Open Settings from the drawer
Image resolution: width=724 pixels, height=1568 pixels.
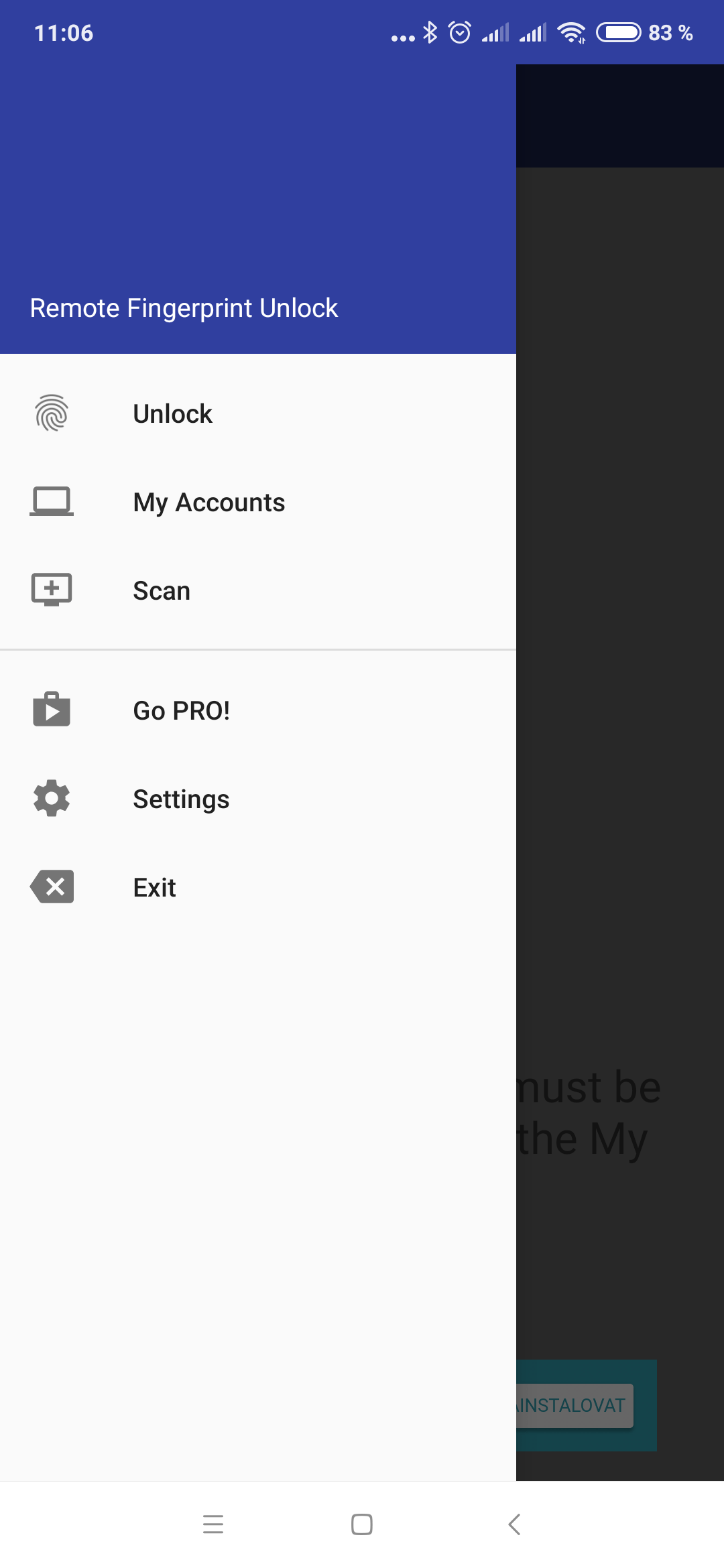pyautogui.click(x=258, y=799)
